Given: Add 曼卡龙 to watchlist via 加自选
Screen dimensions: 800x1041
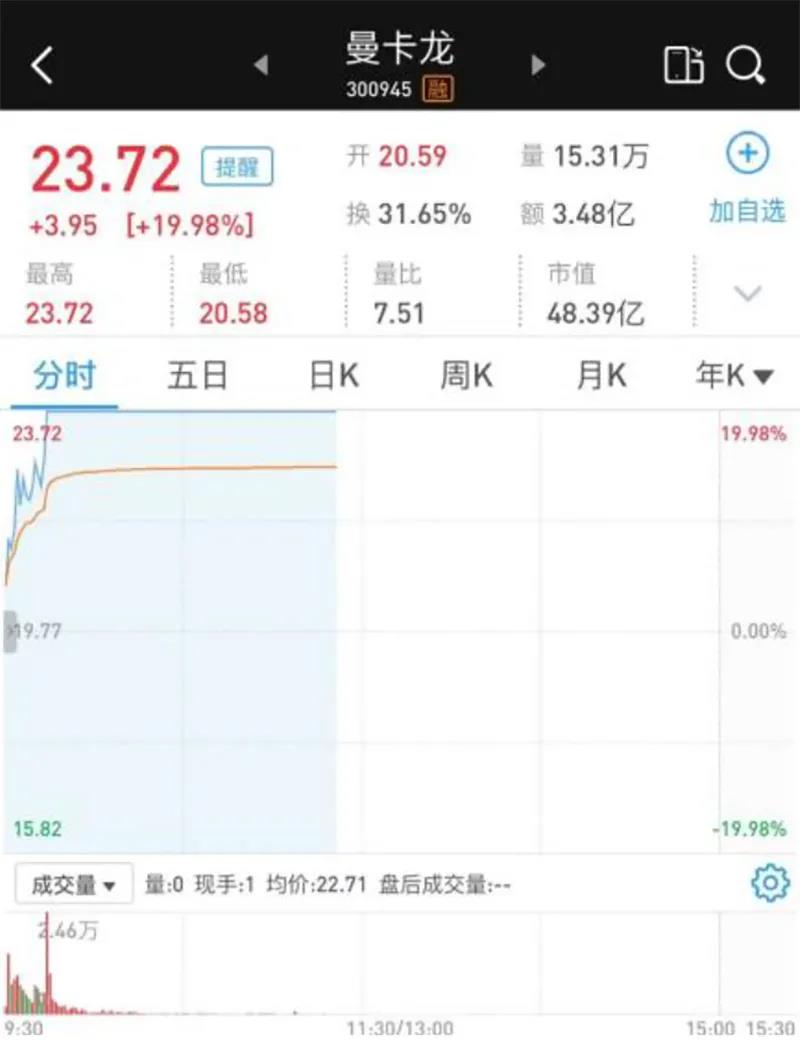Looking at the screenshot, I should (747, 178).
